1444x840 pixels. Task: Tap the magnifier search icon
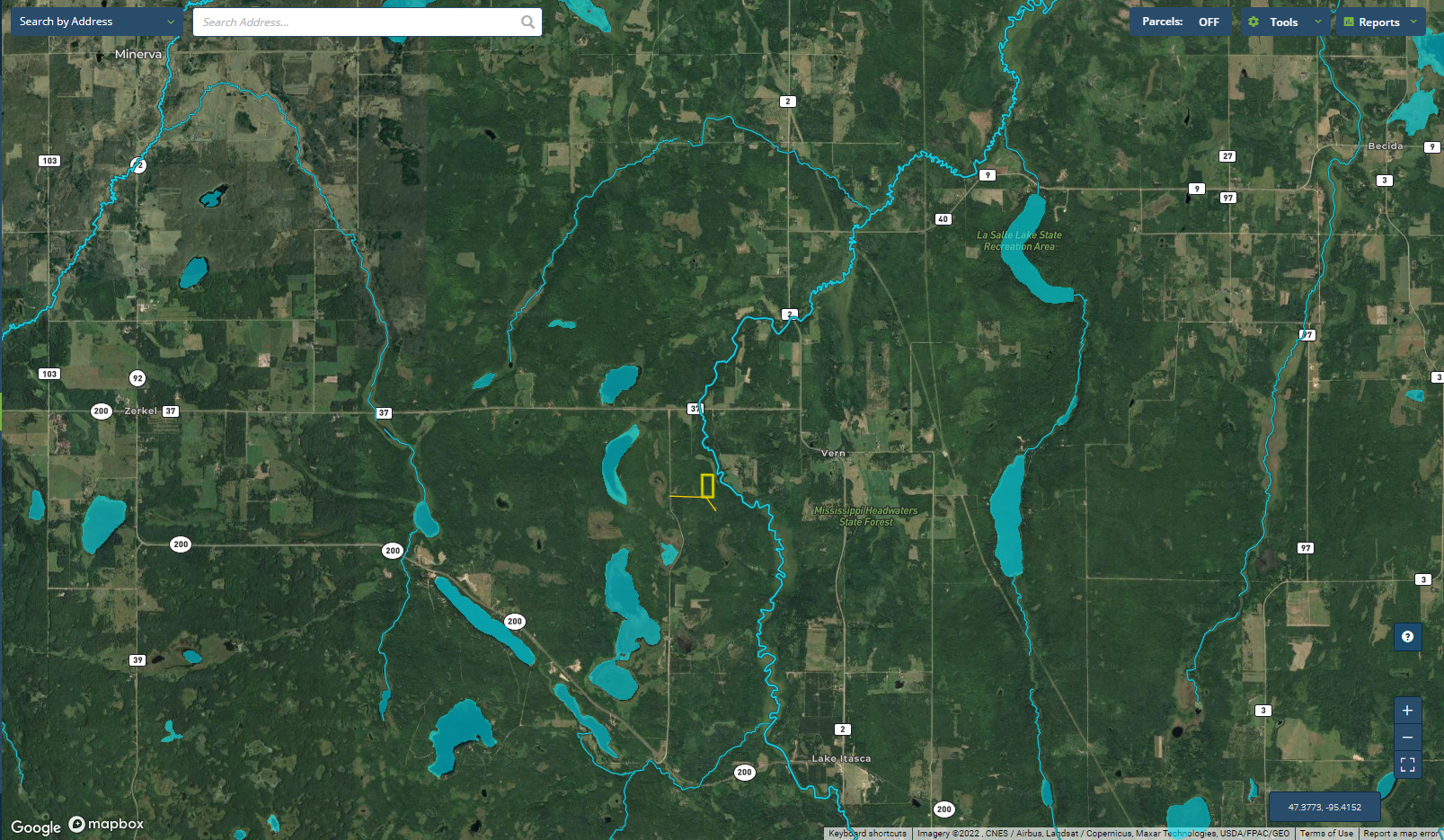click(x=527, y=22)
